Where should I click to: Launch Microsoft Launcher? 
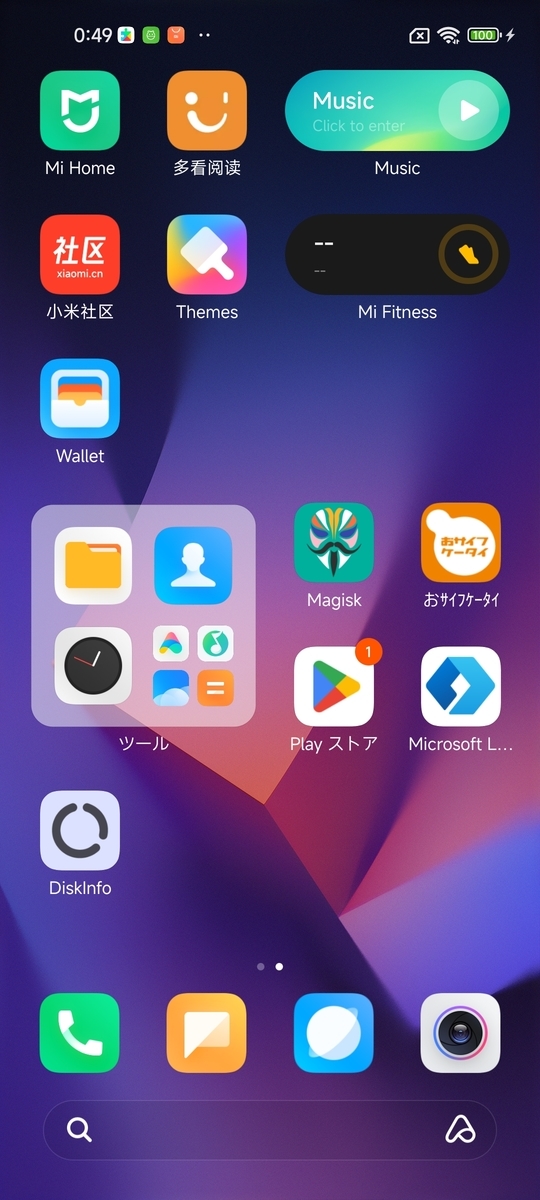point(461,687)
